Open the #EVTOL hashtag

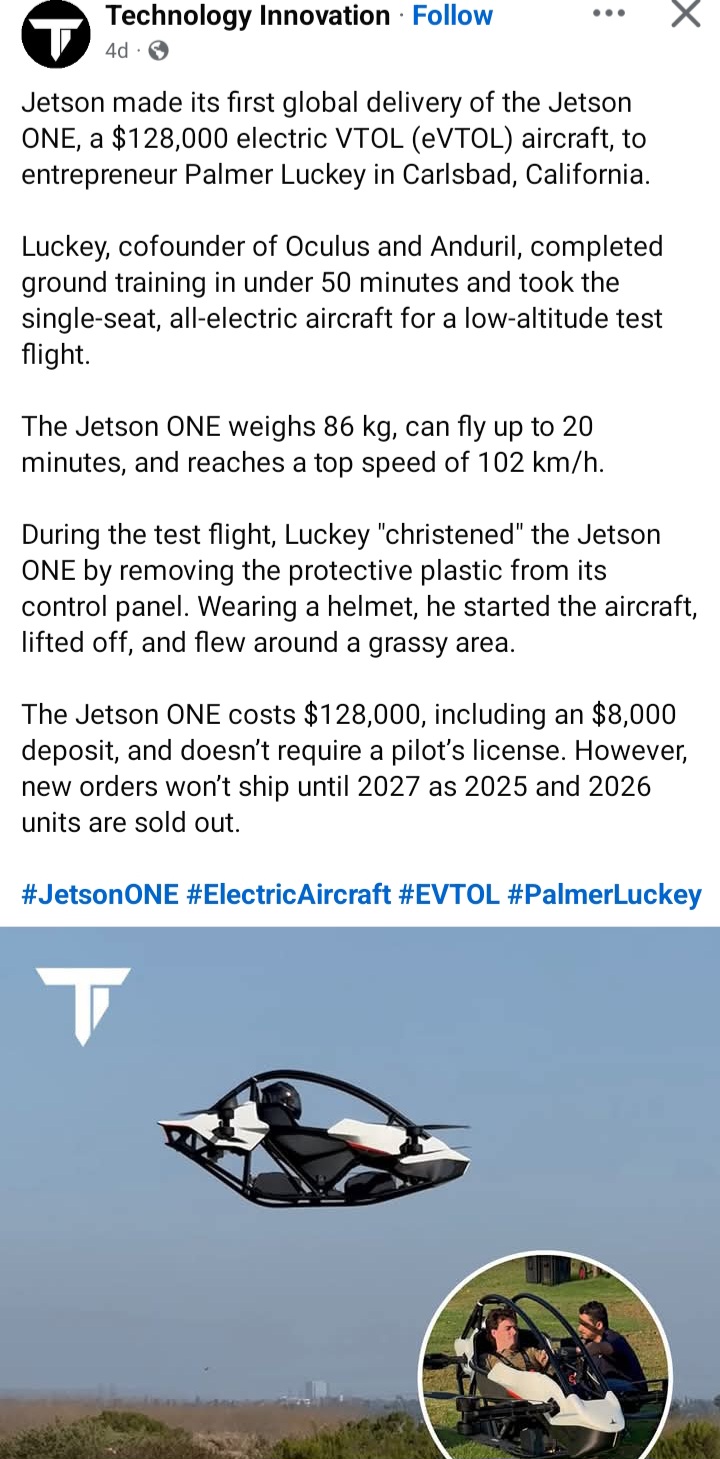pos(449,894)
